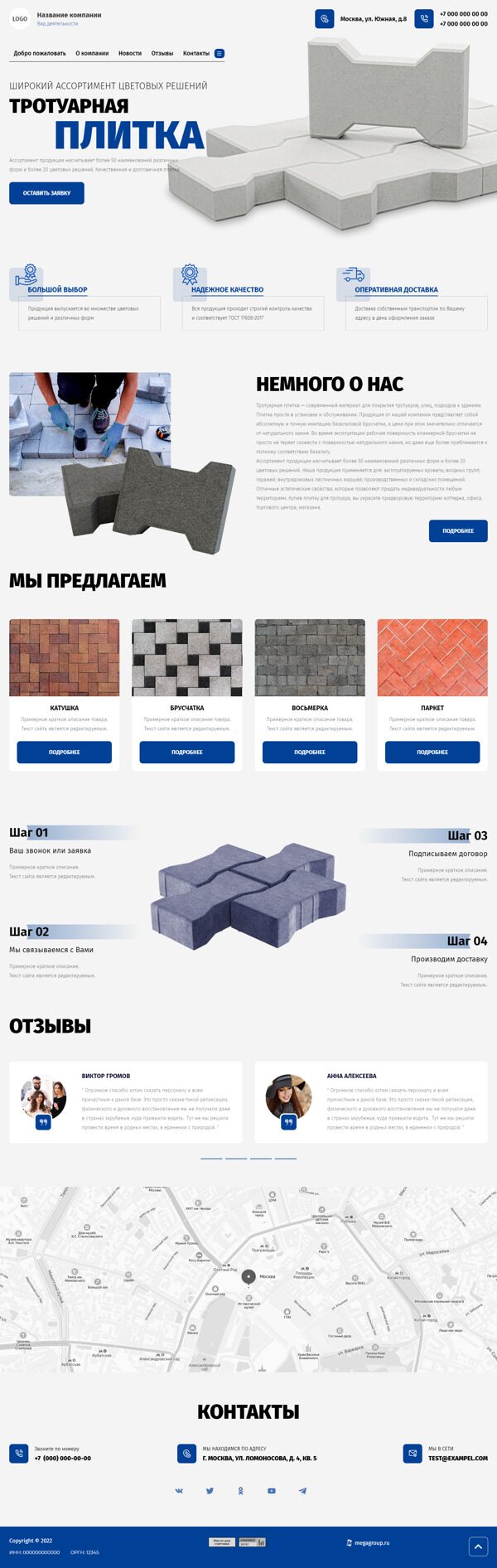Image resolution: width=497 pixels, height=1568 pixels.
Task: Select the first reviews carousel indicator
Action: click(211, 1158)
